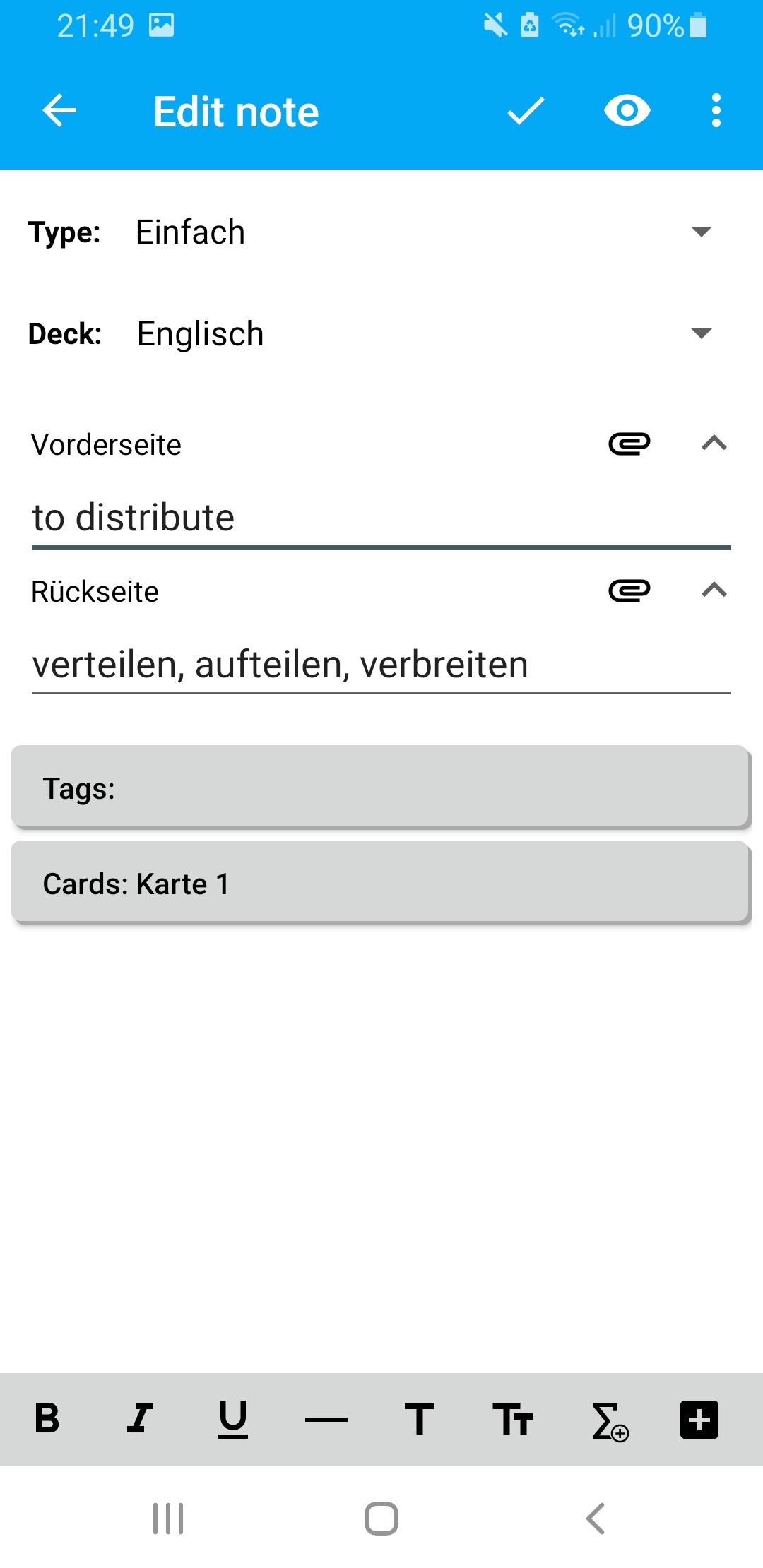Insert a MathJax equation with sigma
Viewport: 763px width, 1568px height.
pyautogui.click(x=609, y=1420)
